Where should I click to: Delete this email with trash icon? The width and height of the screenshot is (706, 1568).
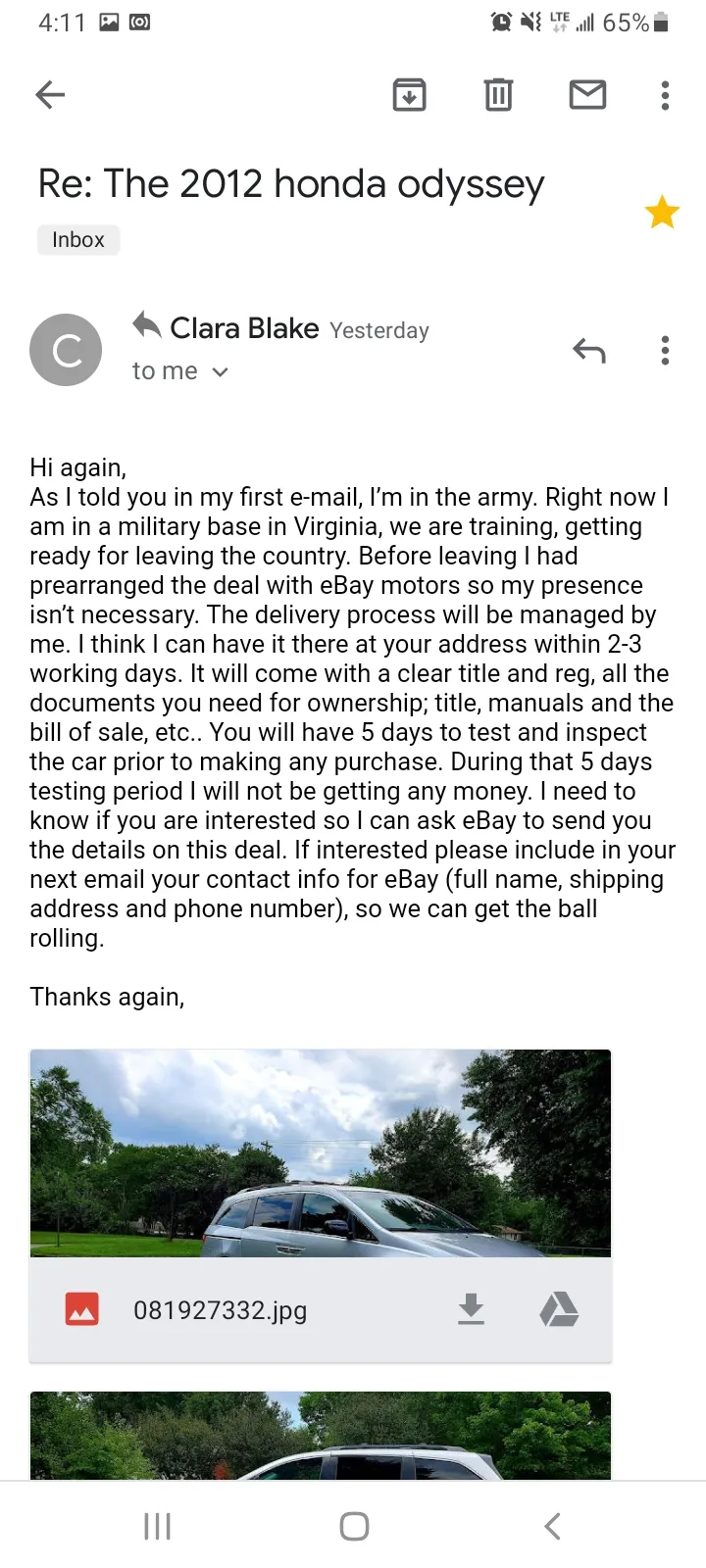[498, 95]
